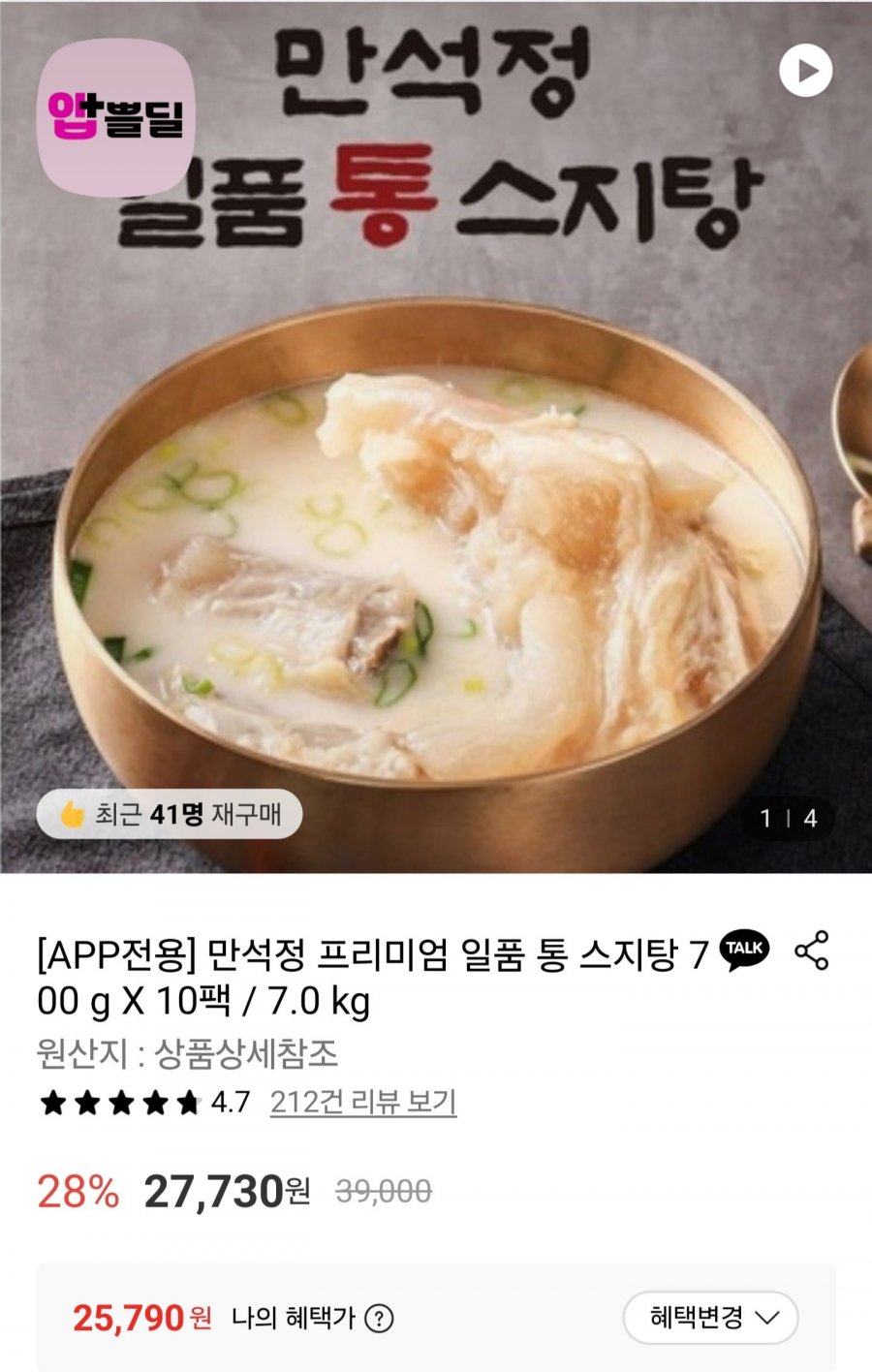The width and height of the screenshot is (872, 1372).
Task: Open the 212건 리뷰 보기 link
Action: 363,1102
